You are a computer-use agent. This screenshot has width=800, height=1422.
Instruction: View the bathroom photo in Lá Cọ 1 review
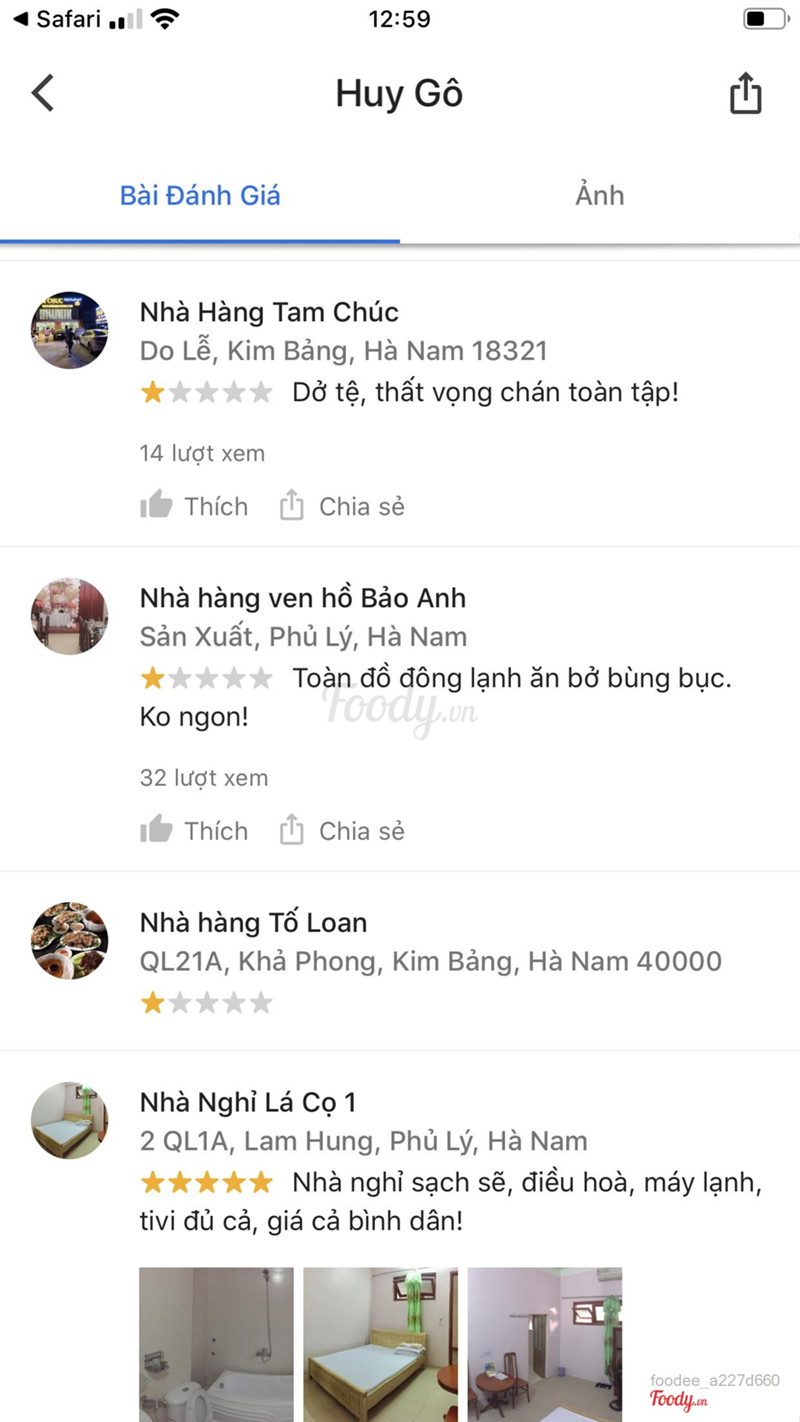[216, 1344]
